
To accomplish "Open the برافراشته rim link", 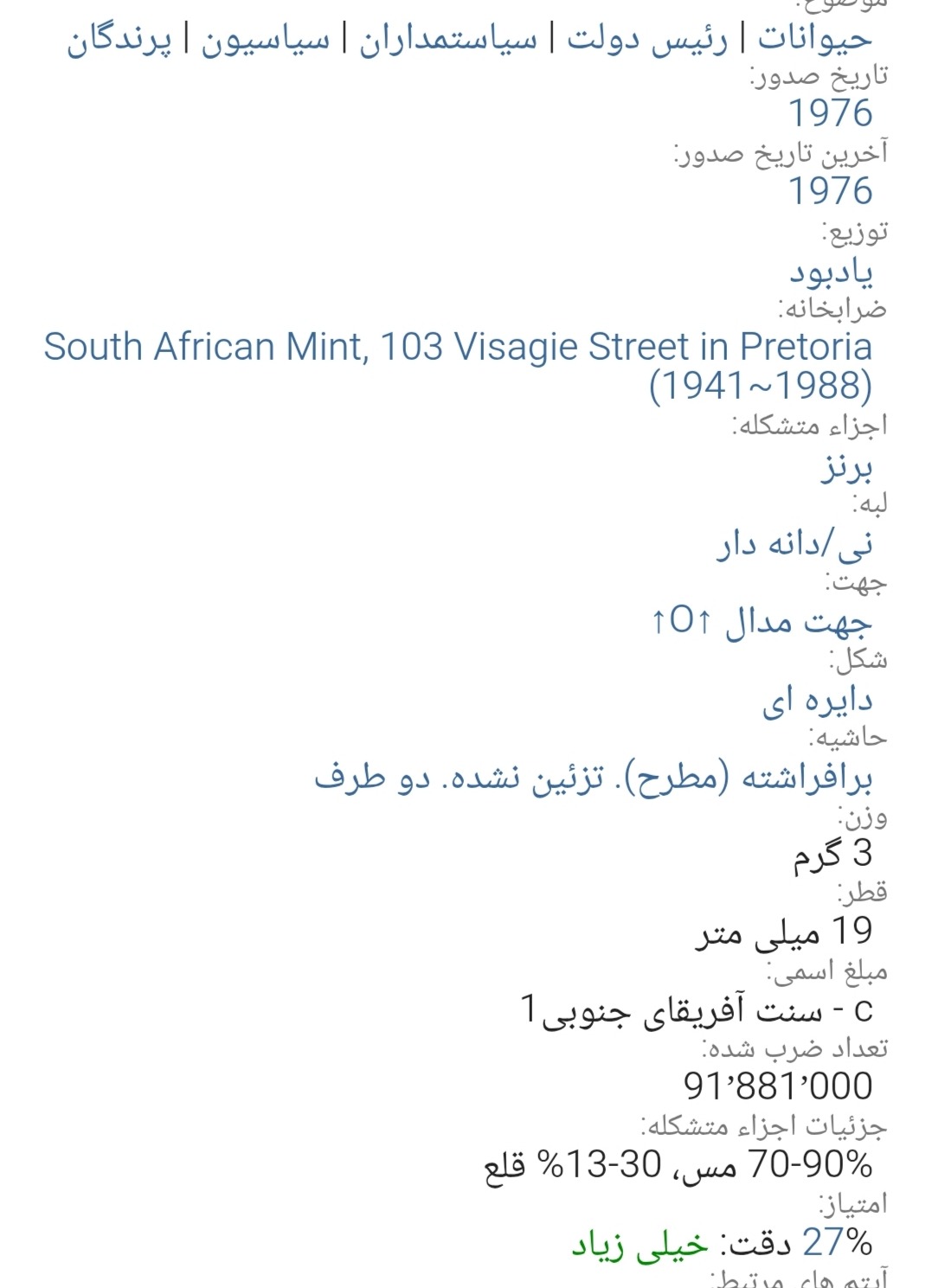I will [x=593, y=777].
